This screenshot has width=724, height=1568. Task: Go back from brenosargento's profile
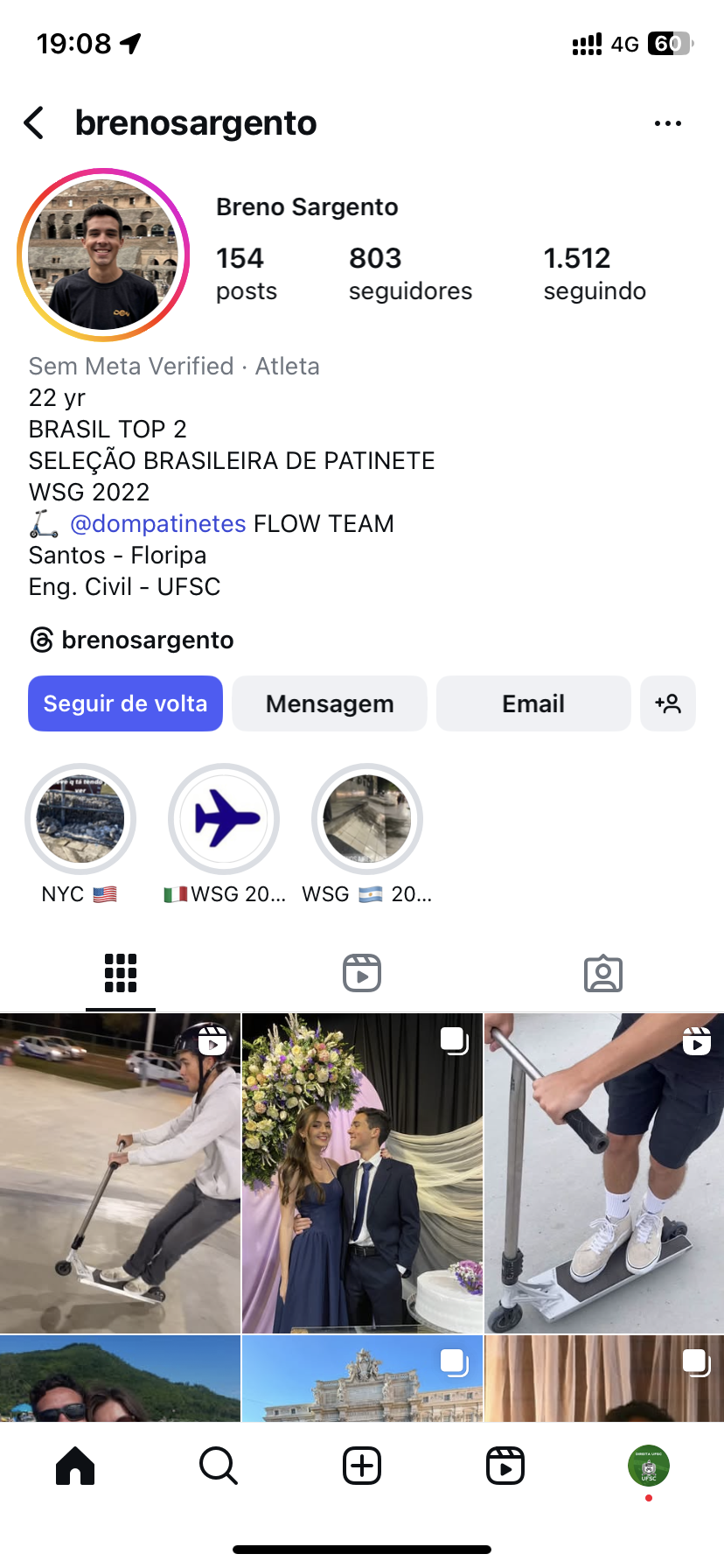click(x=35, y=123)
